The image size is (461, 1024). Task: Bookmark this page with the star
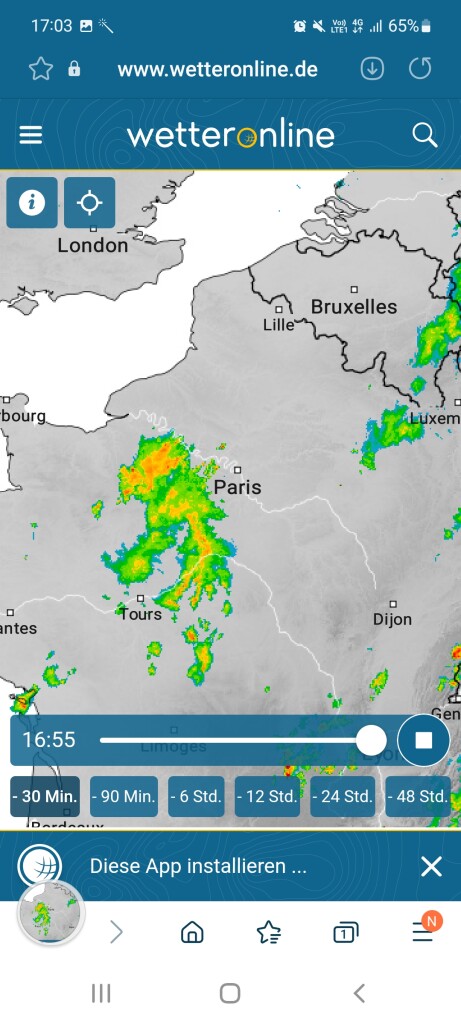pos(40,69)
